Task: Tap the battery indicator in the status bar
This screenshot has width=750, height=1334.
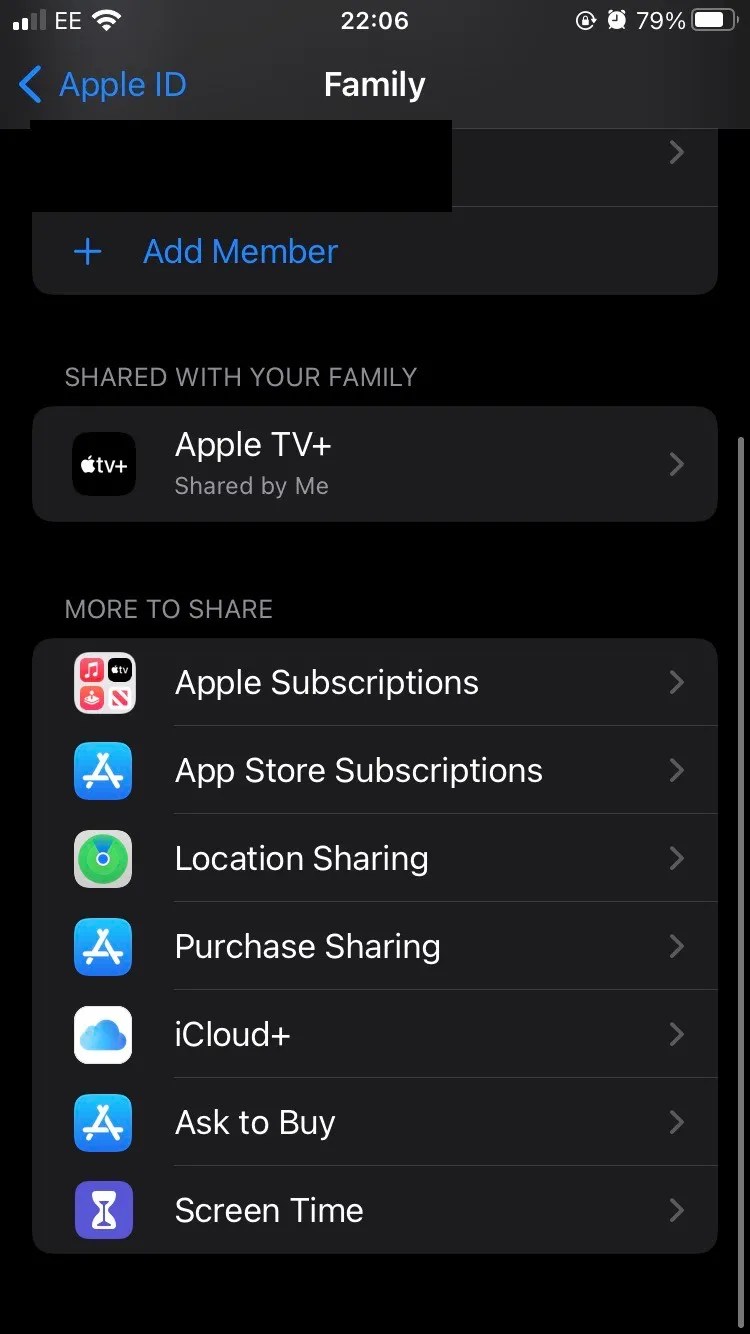Action: pos(712,18)
